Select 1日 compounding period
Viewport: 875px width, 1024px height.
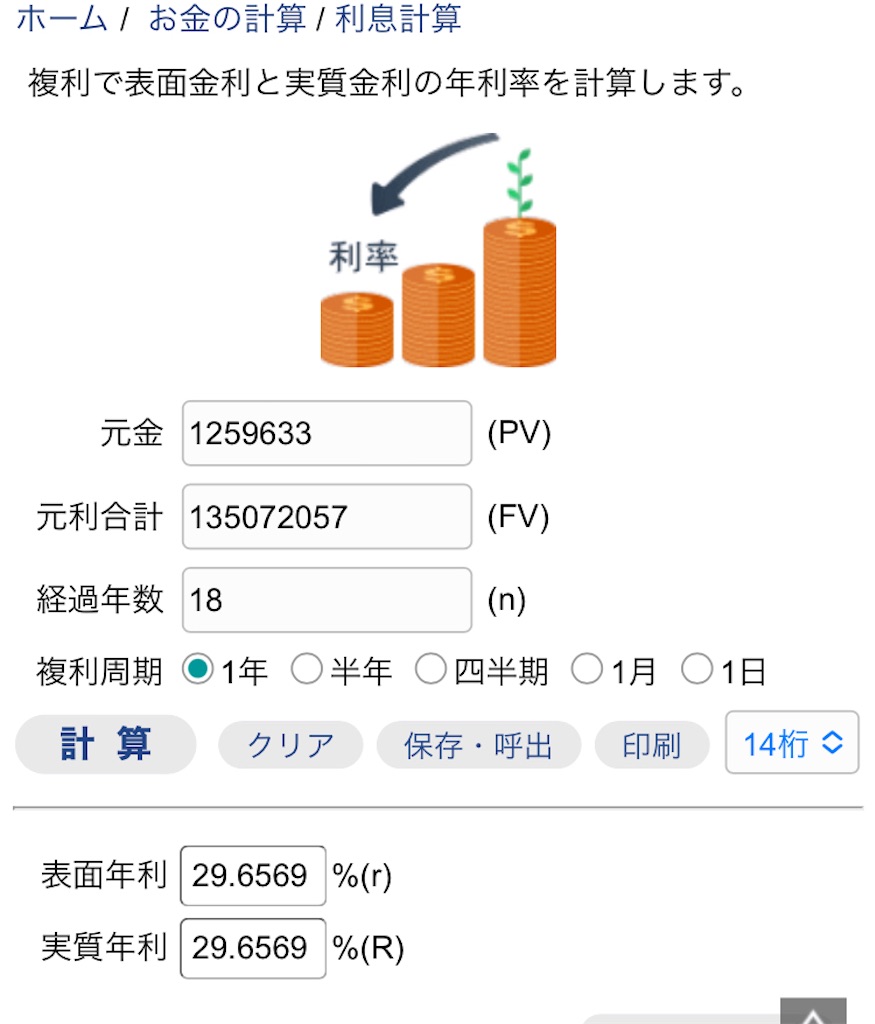point(698,671)
